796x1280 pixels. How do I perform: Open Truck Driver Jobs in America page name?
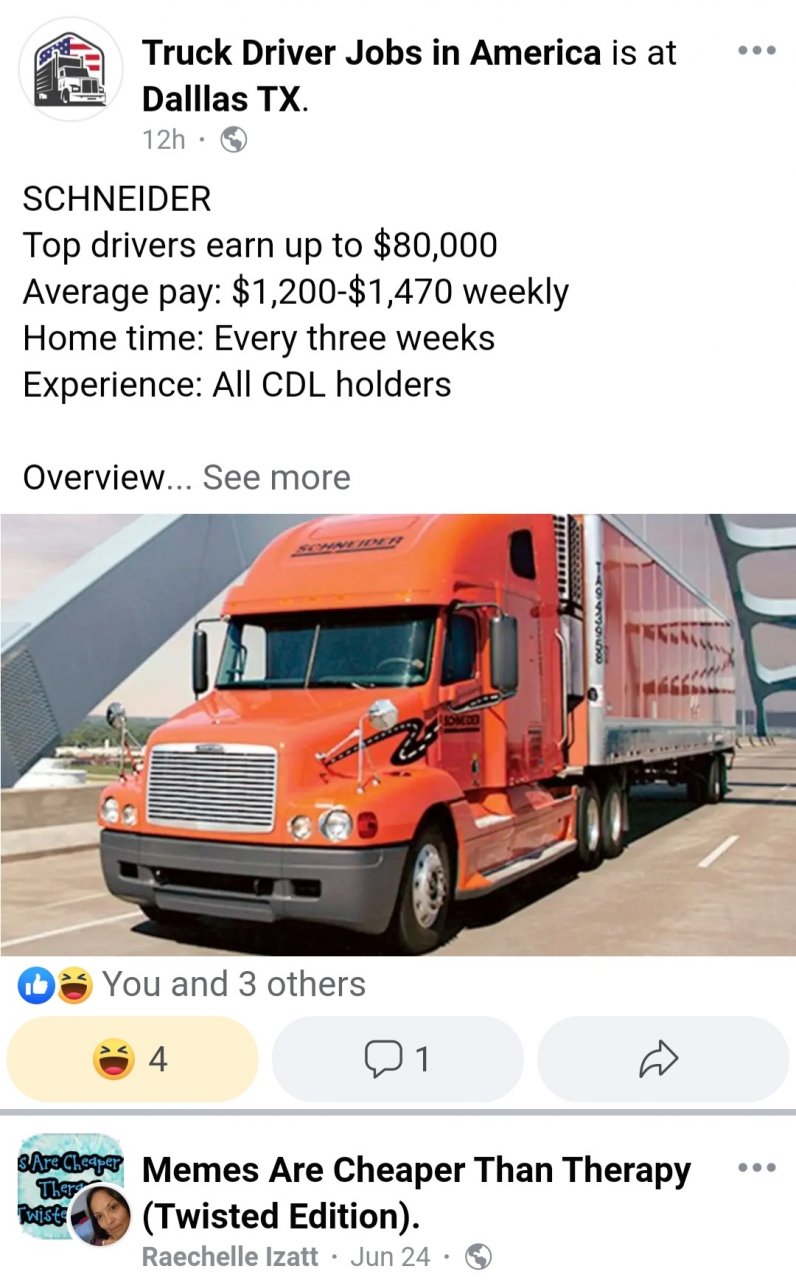click(372, 53)
